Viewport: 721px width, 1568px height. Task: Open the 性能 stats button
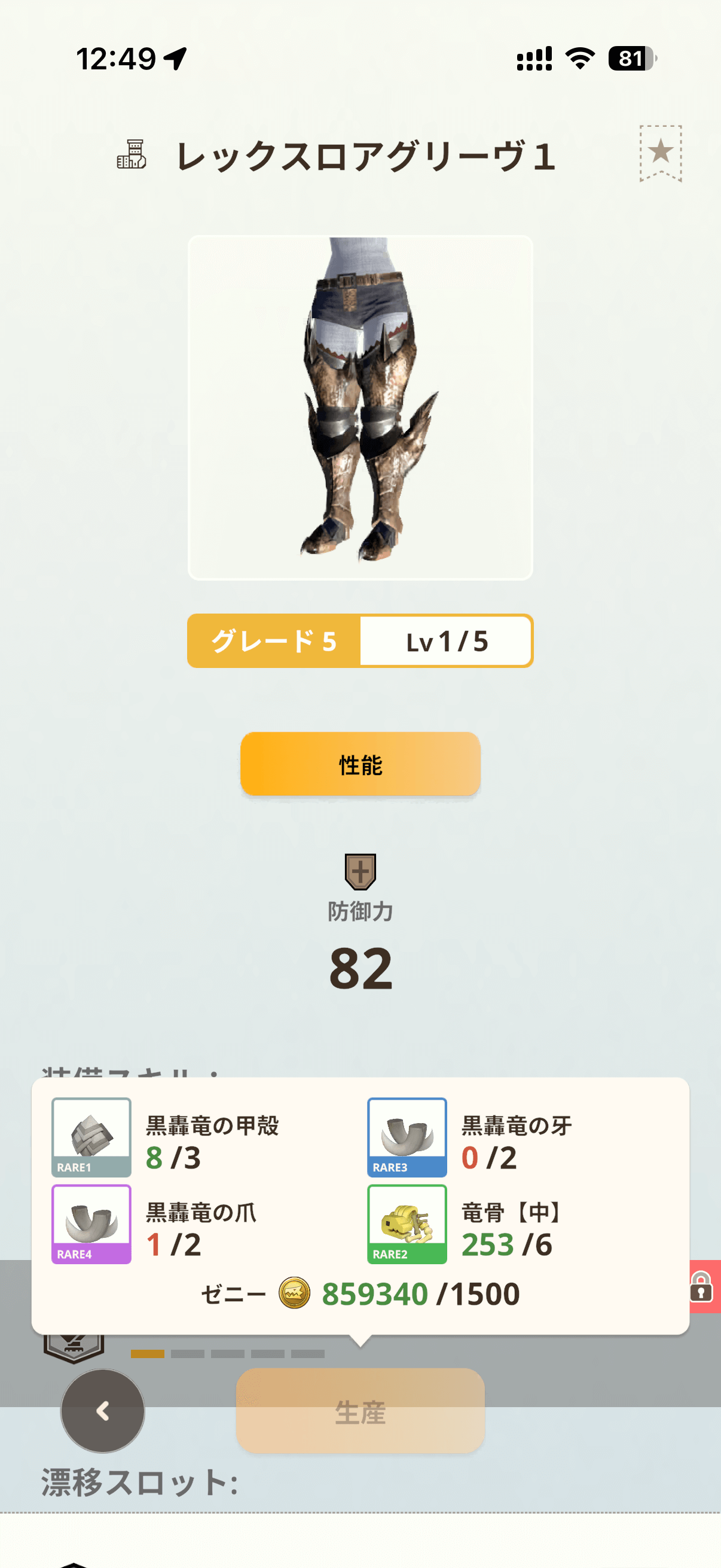pyautogui.click(x=360, y=764)
